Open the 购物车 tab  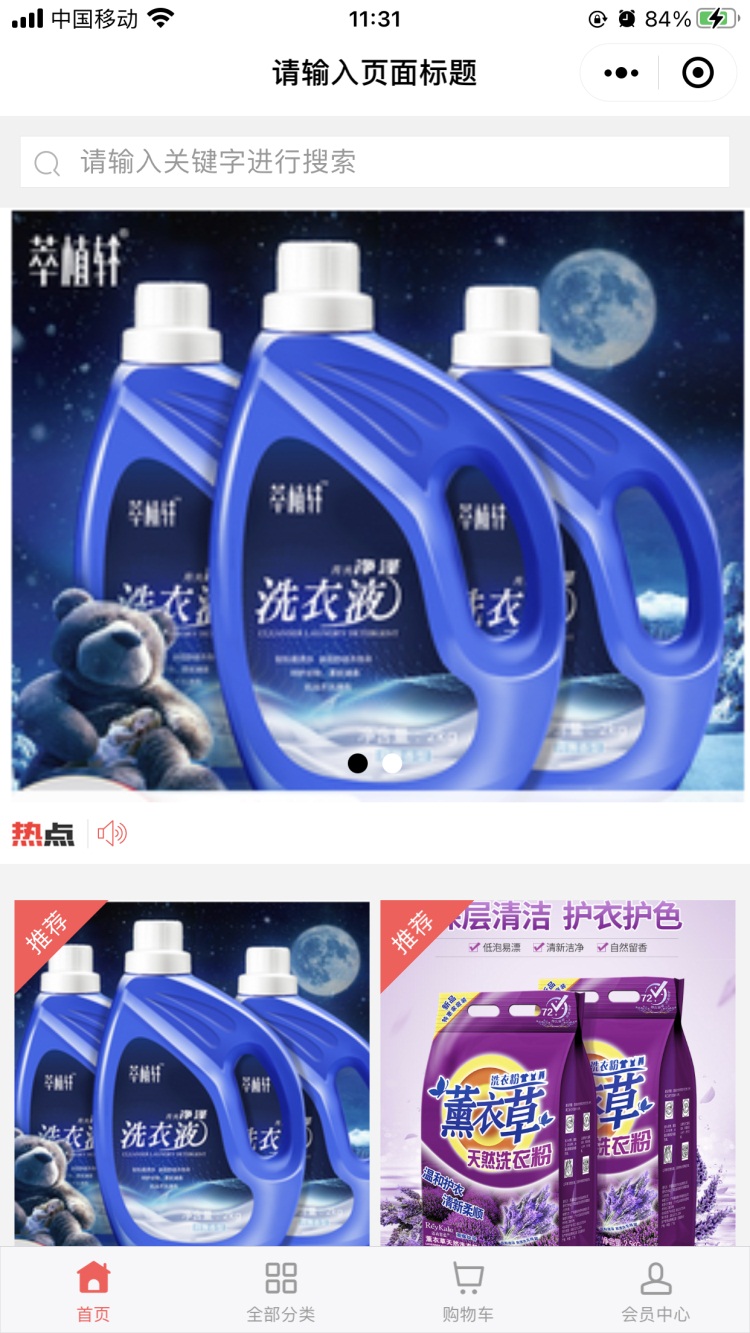pos(468,1291)
